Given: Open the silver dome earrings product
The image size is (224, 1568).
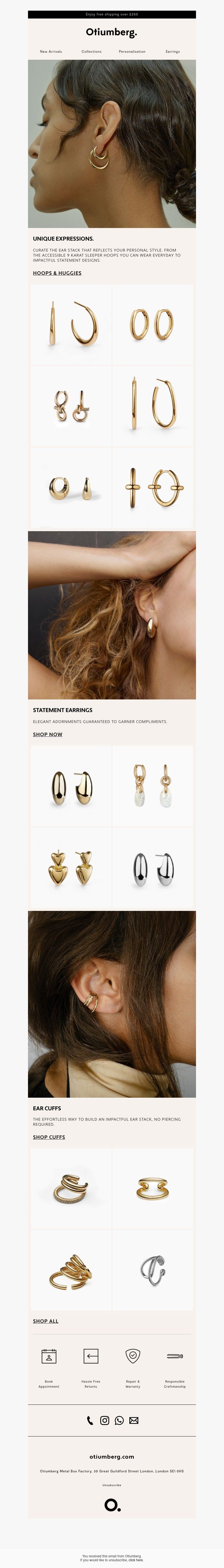Looking at the screenshot, I should (x=152, y=867).
